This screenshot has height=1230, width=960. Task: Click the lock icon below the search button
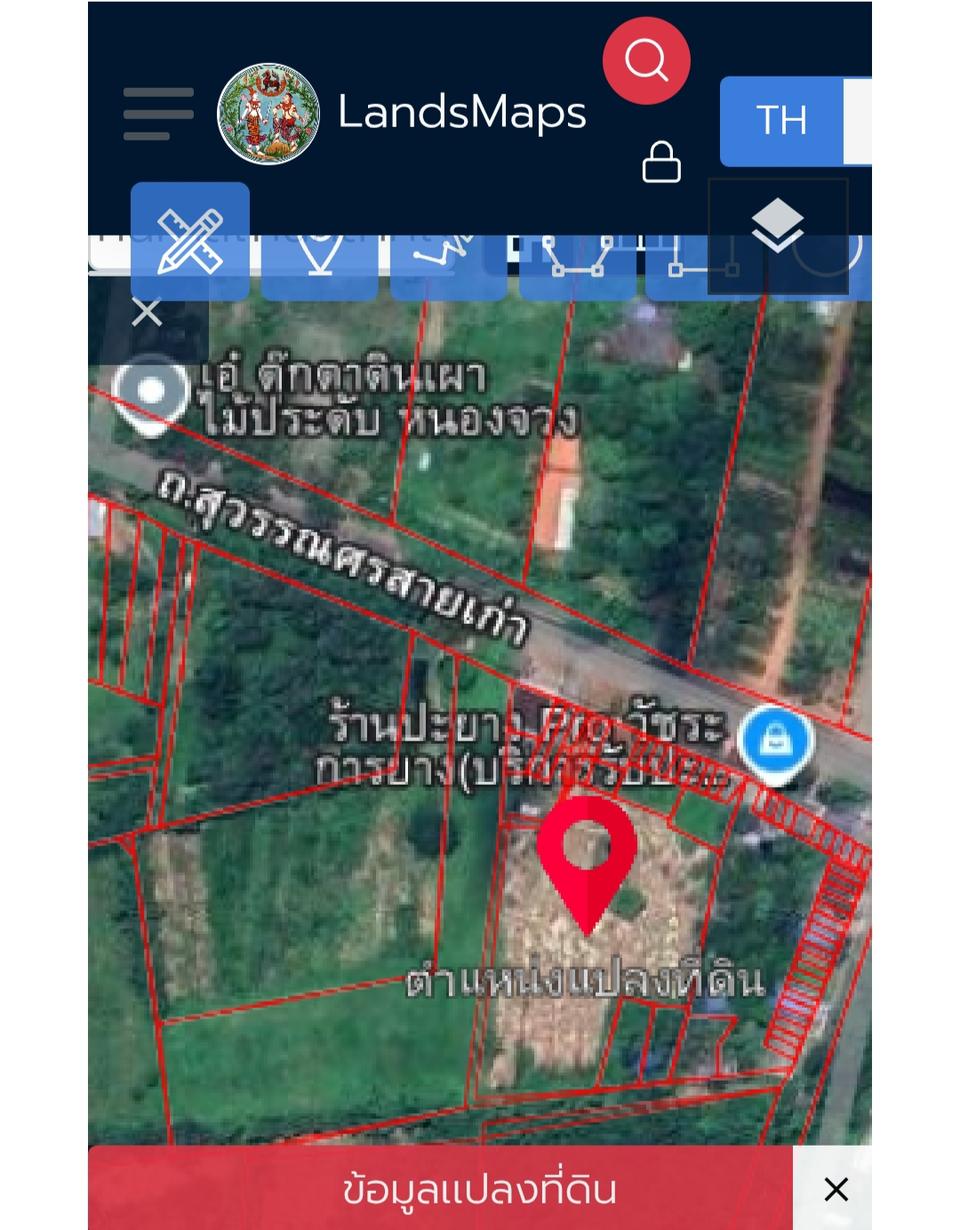pyautogui.click(x=660, y=160)
